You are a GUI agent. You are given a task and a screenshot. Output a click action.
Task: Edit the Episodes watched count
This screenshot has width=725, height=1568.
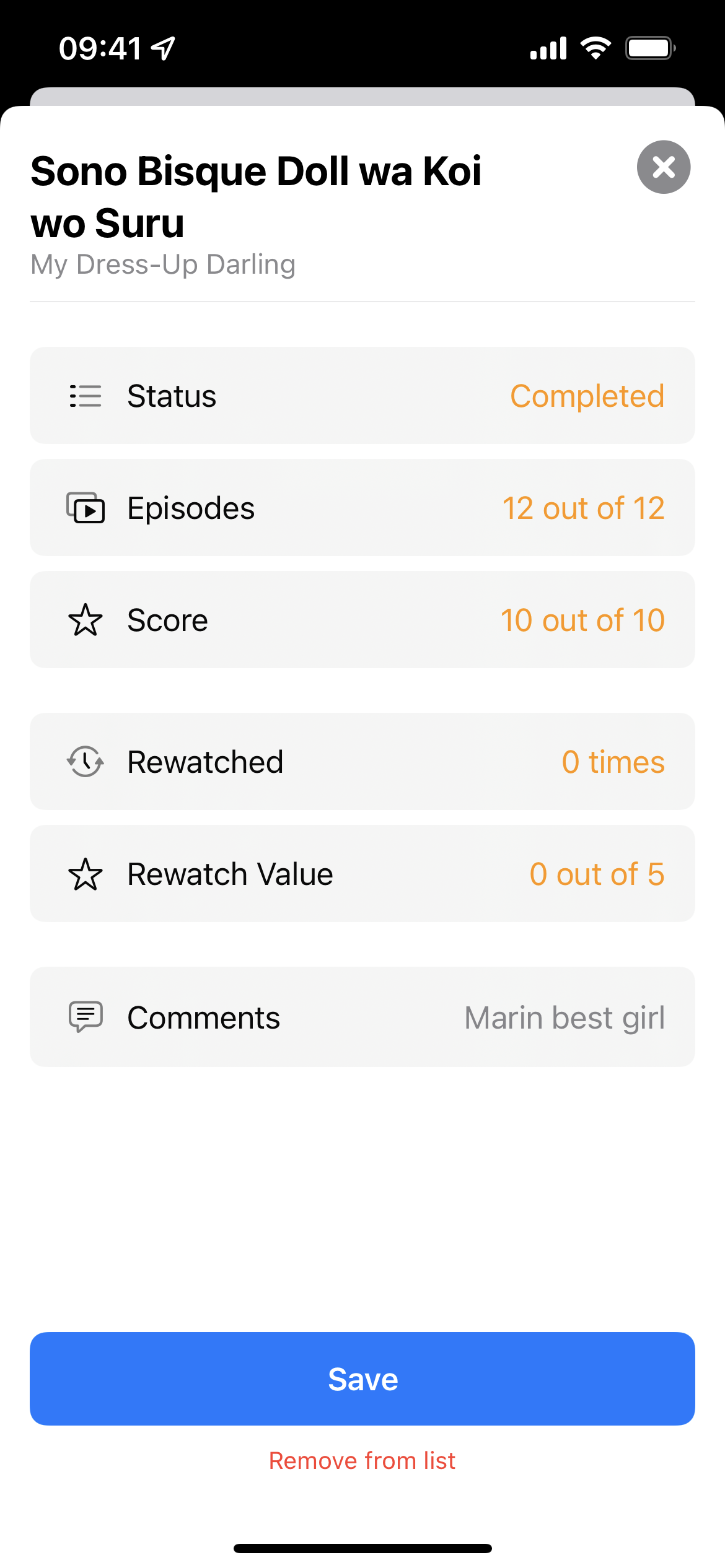tap(362, 508)
